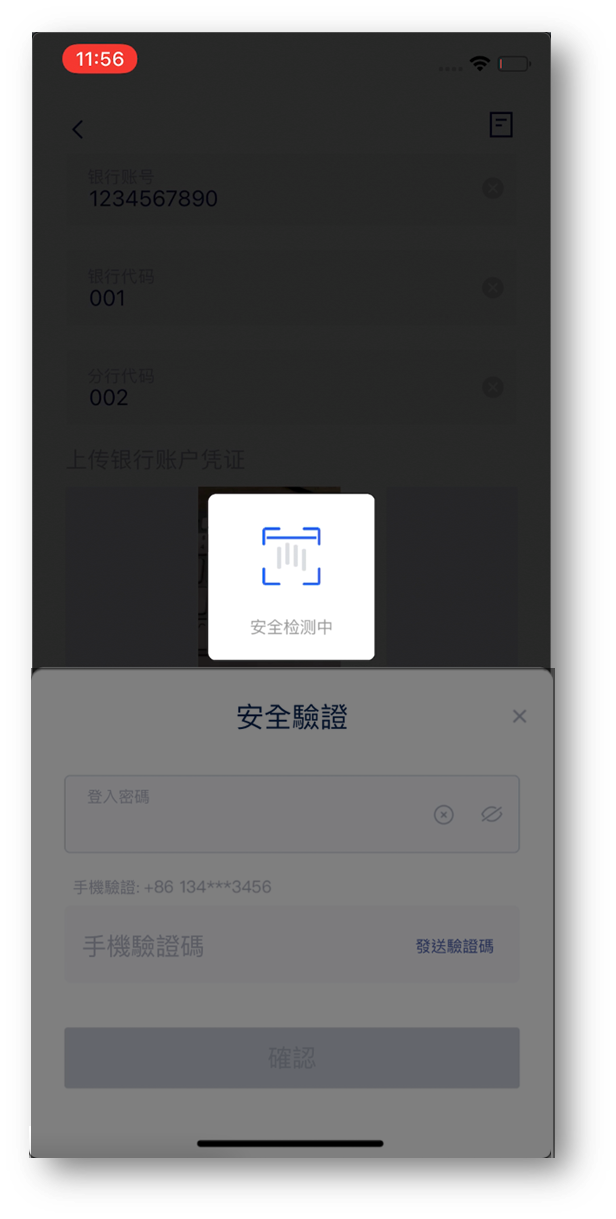Go back with the top-left arrow

tap(78, 129)
